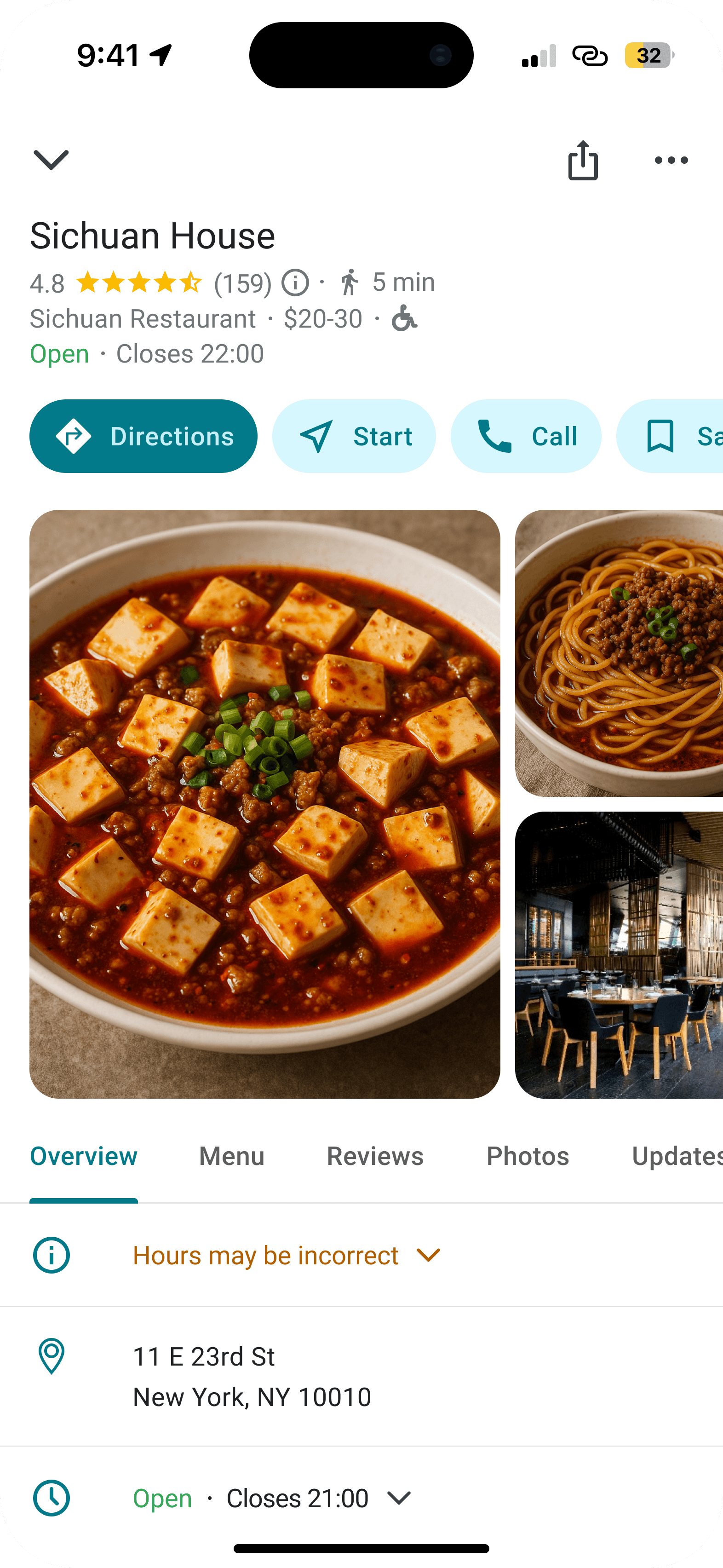The image size is (723, 1568).
Task: Get Directions to Sichuan House
Action: [x=143, y=437]
